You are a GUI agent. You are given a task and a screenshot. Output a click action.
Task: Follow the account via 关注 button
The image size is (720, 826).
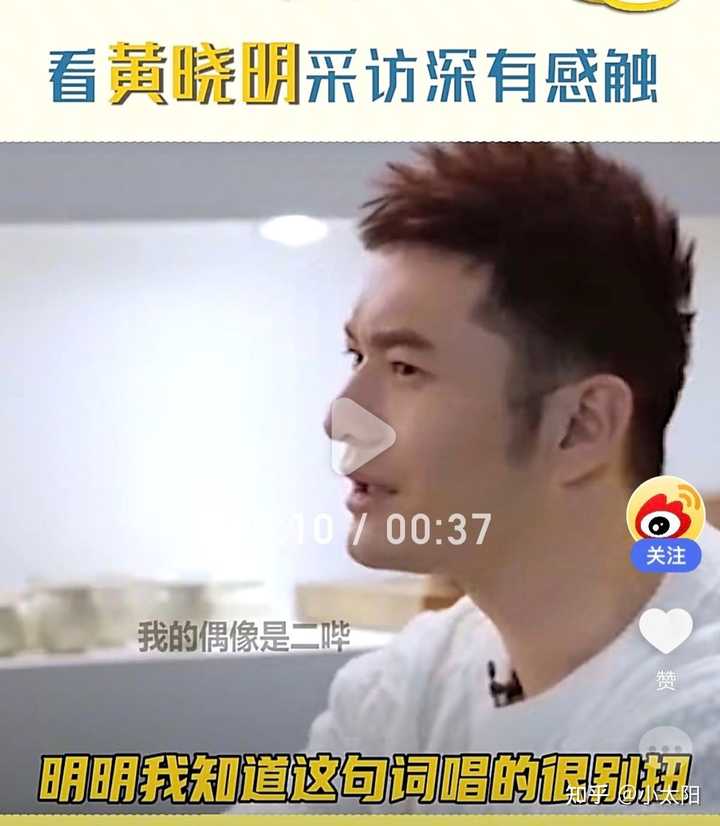[665, 555]
